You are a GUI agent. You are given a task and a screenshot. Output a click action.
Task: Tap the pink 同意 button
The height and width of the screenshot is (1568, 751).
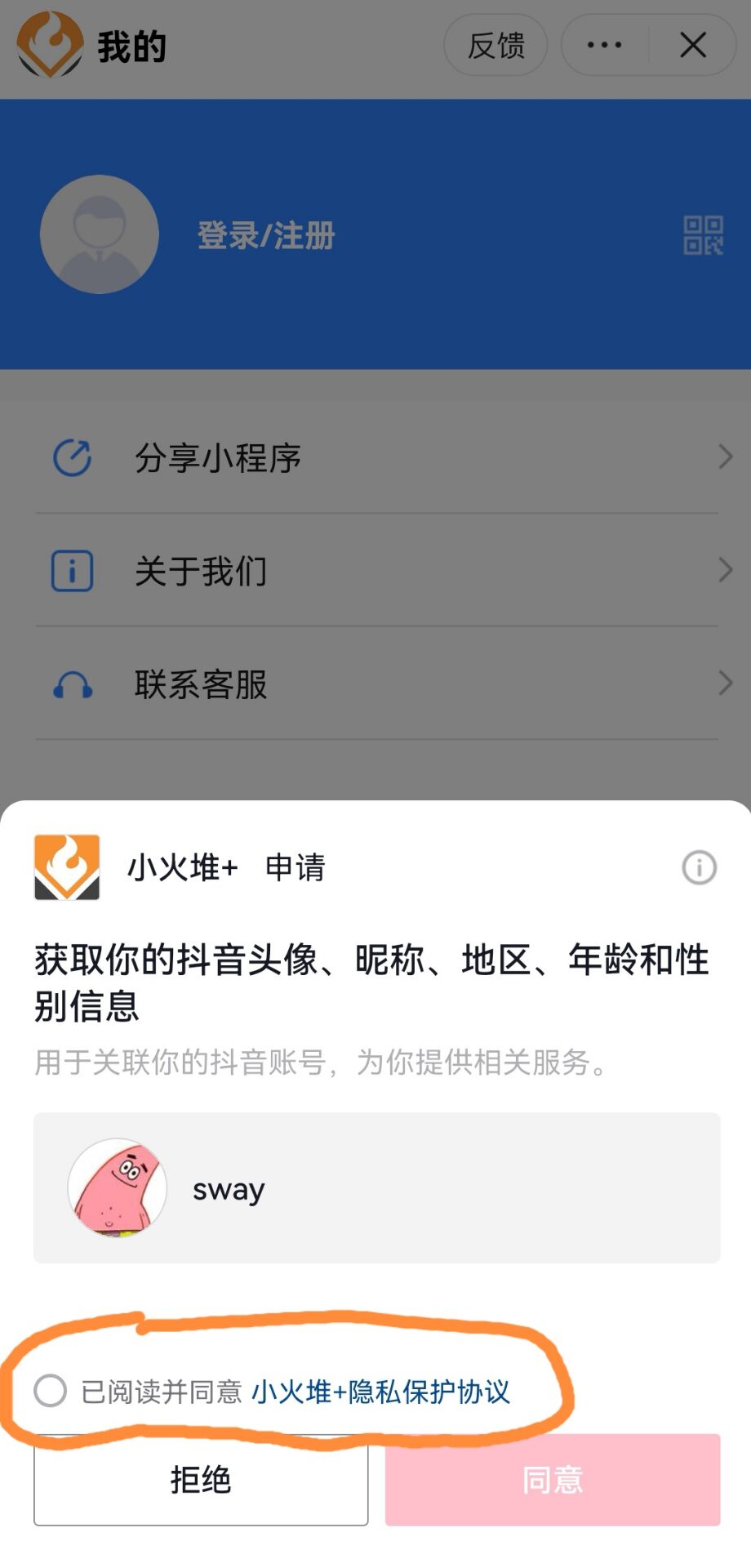point(553,1479)
